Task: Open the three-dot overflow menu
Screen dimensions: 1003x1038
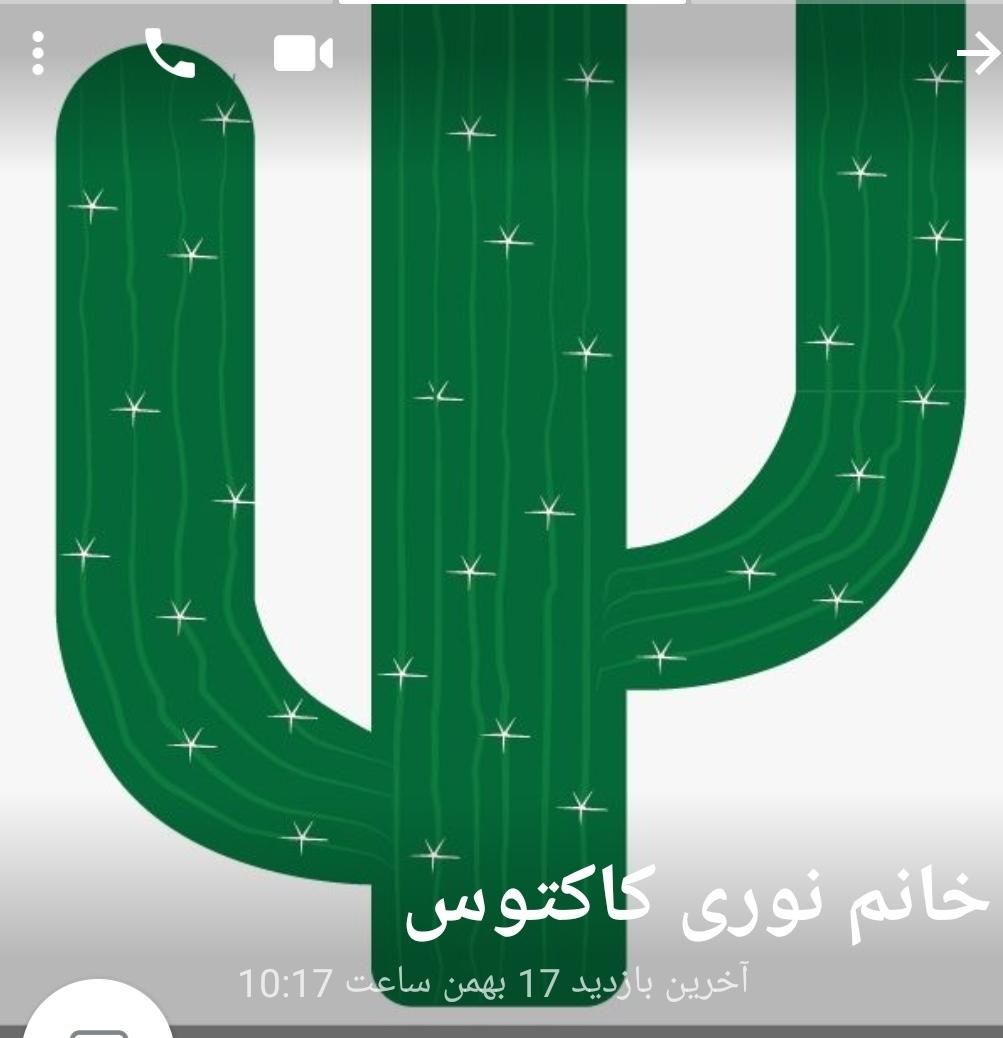Action: point(38,53)
